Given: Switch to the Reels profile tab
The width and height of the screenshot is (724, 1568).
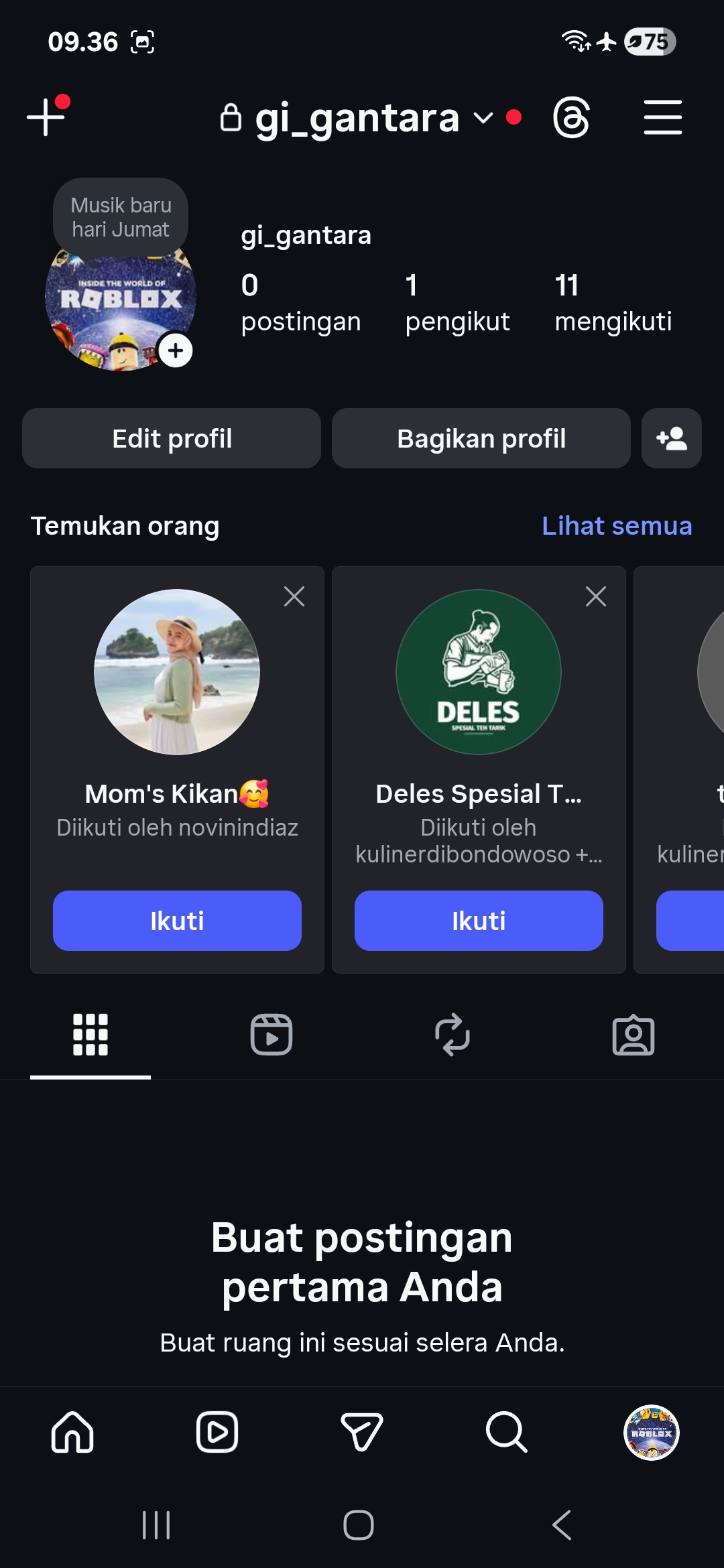Looking at the screenshot, I should [x=271, y=1035].
